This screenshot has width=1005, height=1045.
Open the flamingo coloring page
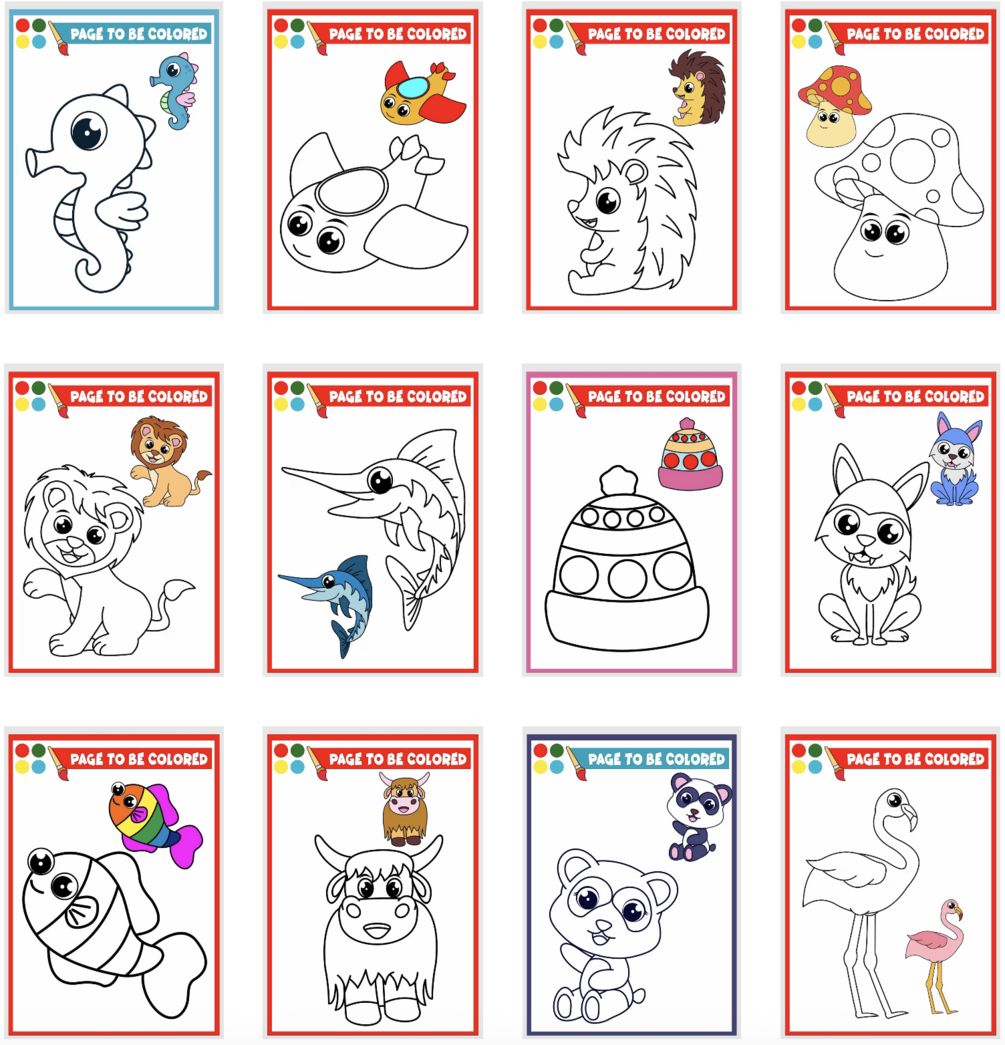892,885
